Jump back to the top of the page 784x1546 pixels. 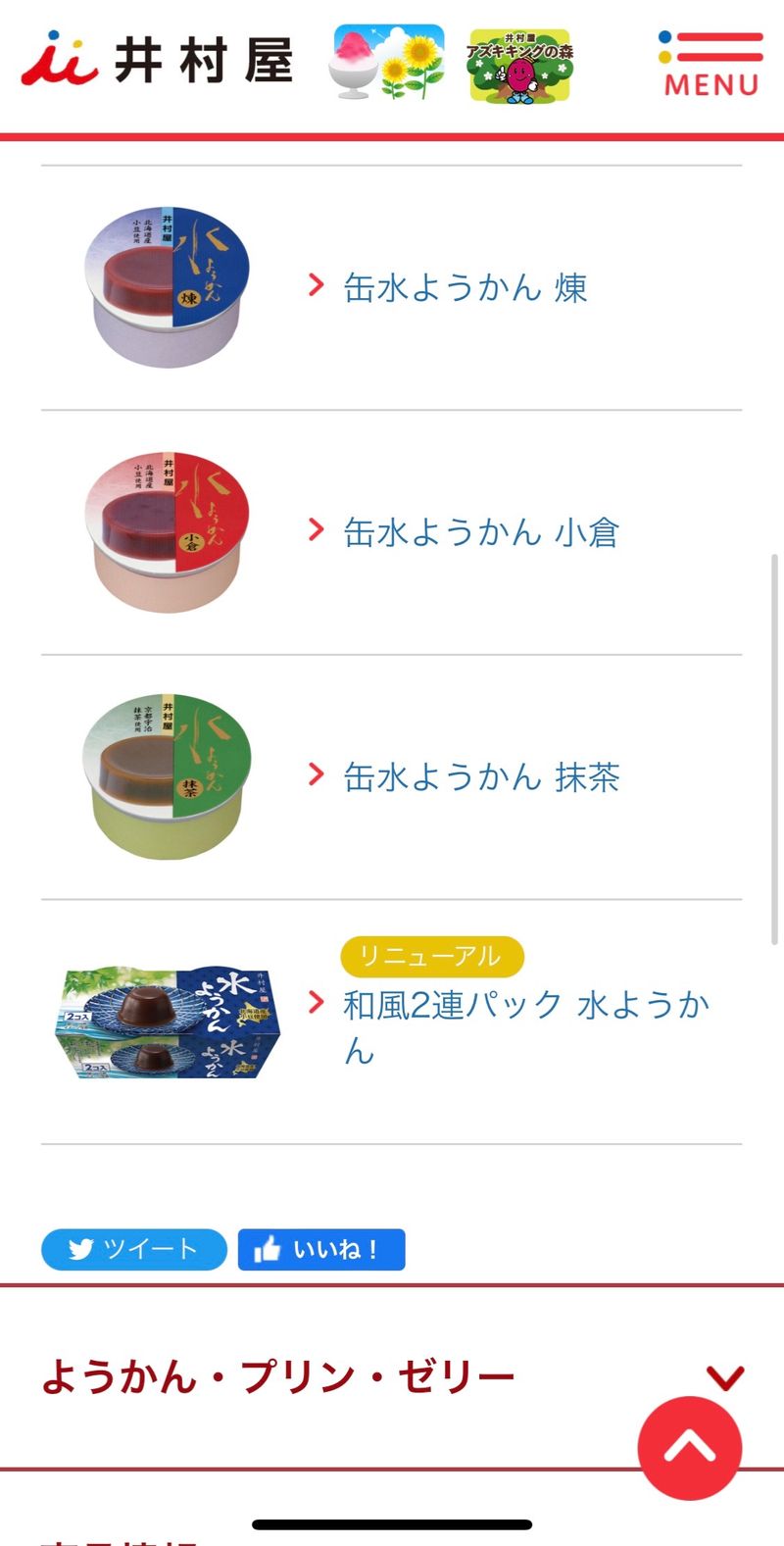click(690, 1448)
